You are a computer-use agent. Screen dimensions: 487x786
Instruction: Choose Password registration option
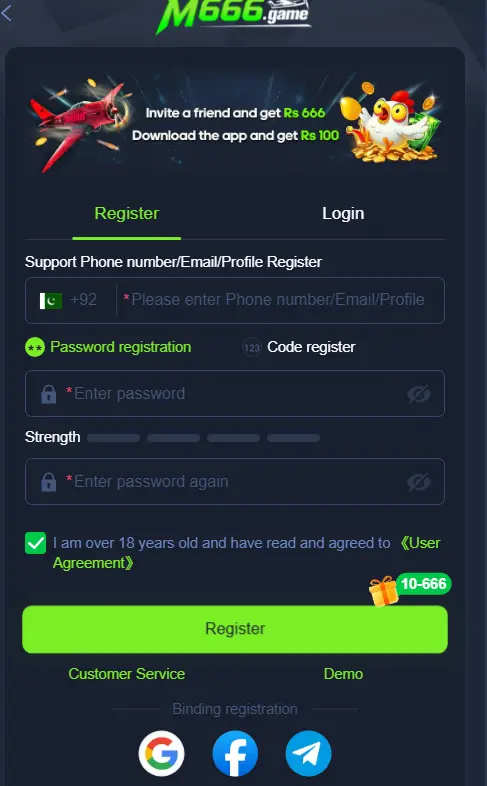[108, 347]
